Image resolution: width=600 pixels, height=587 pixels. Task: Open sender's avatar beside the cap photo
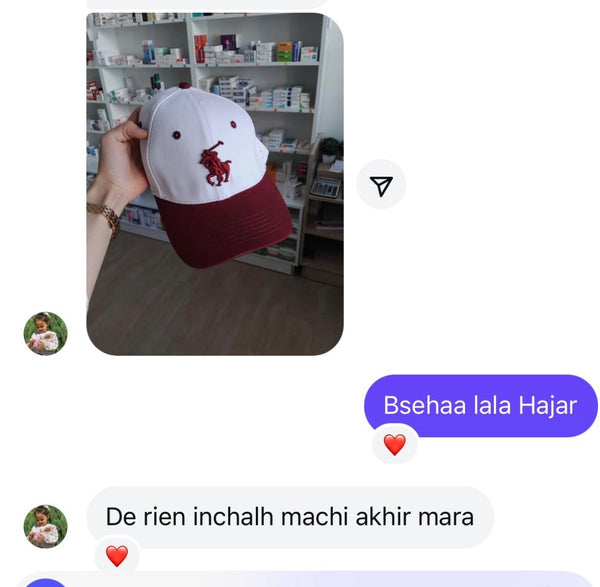46,334
